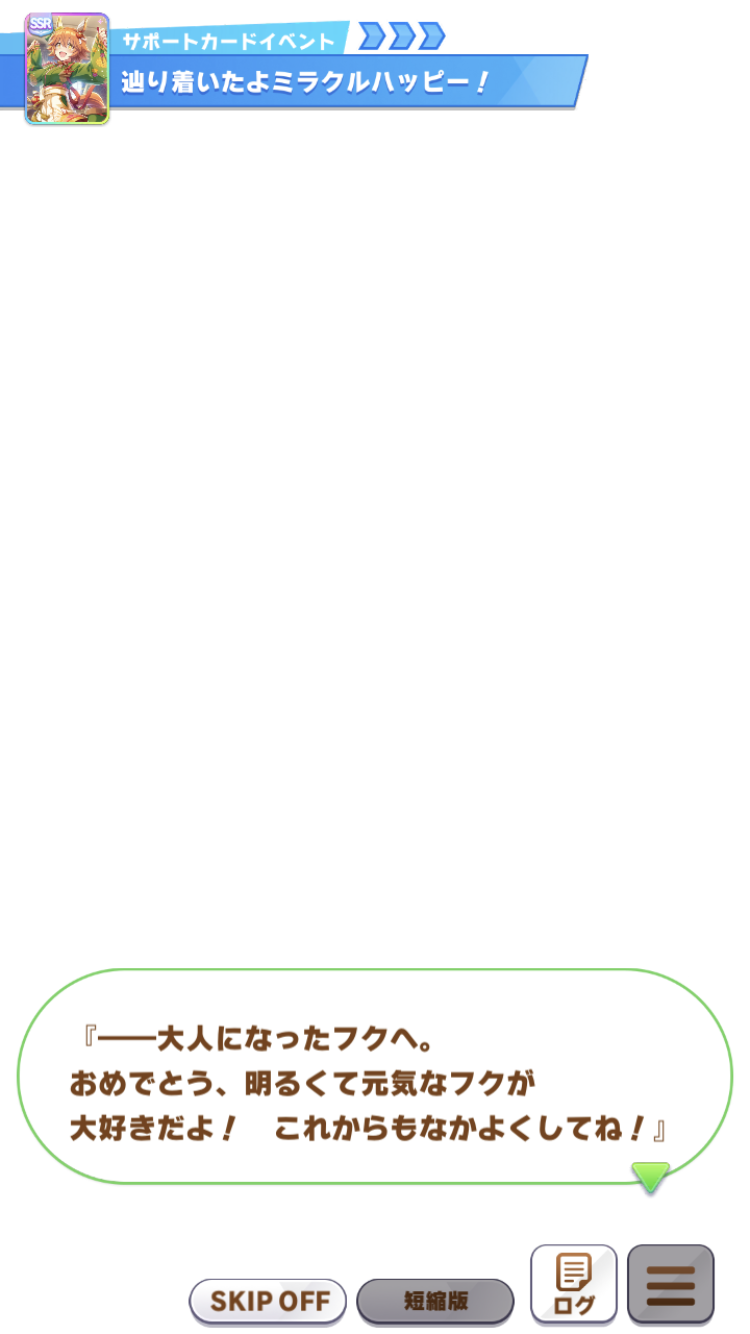Image resolution: width=750 pixels, height=1334 pixels.
Task: Switch to the 短縮版 shortened version
Action: click(435, 1301)
